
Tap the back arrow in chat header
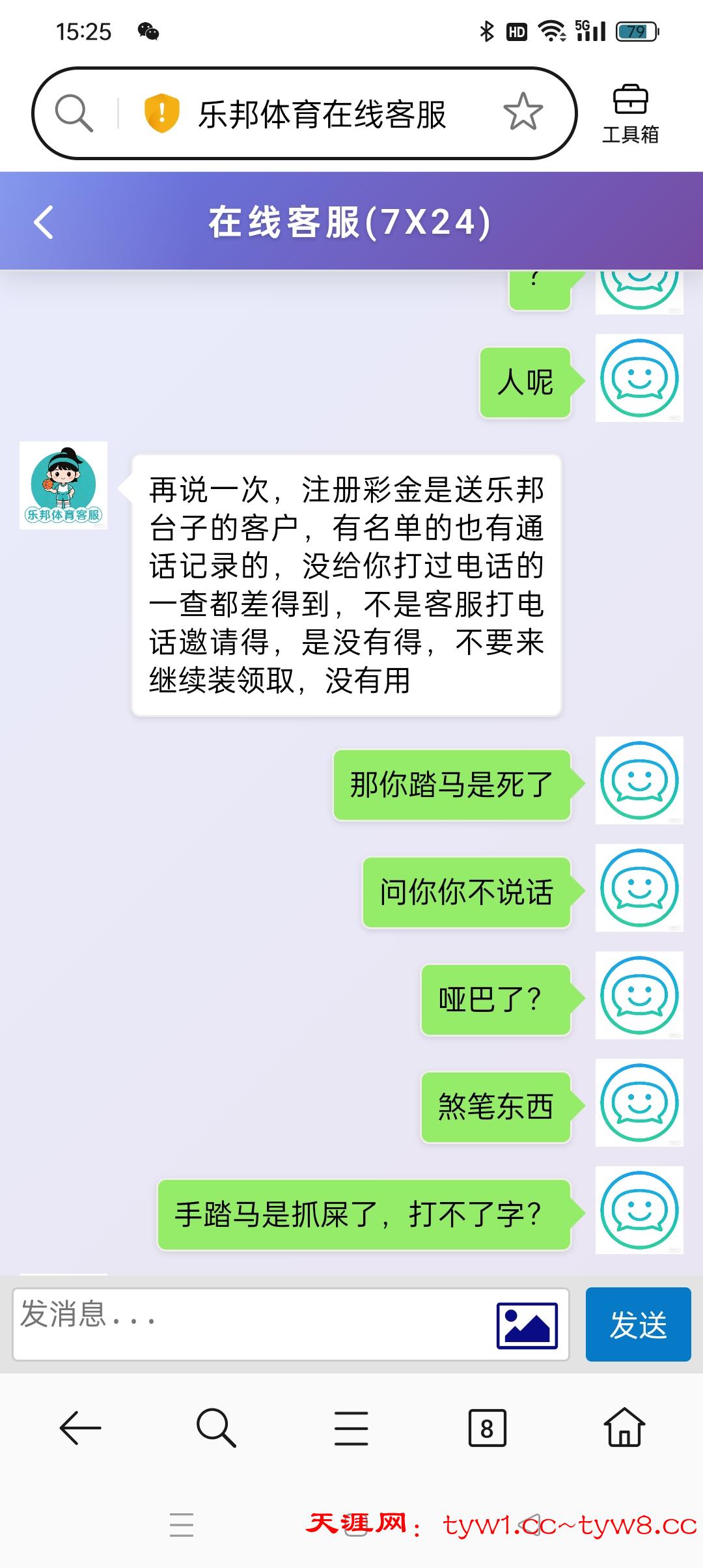tap(44, 222)
